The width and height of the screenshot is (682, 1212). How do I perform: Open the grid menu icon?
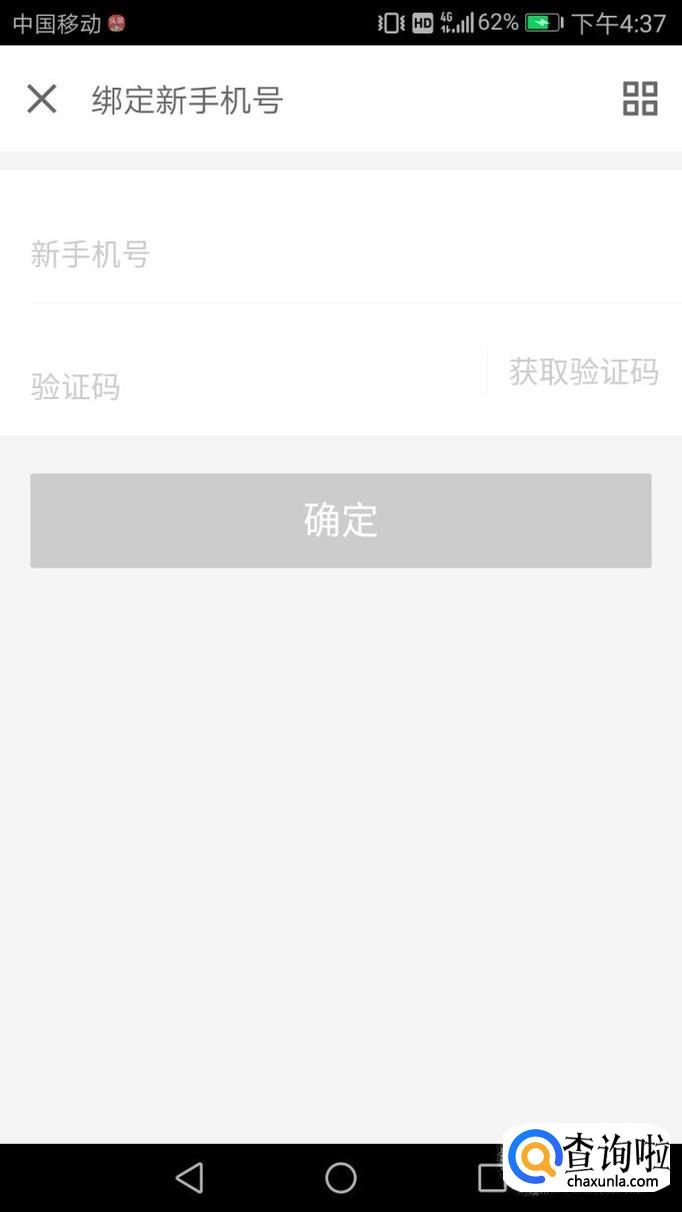[640, 99]
